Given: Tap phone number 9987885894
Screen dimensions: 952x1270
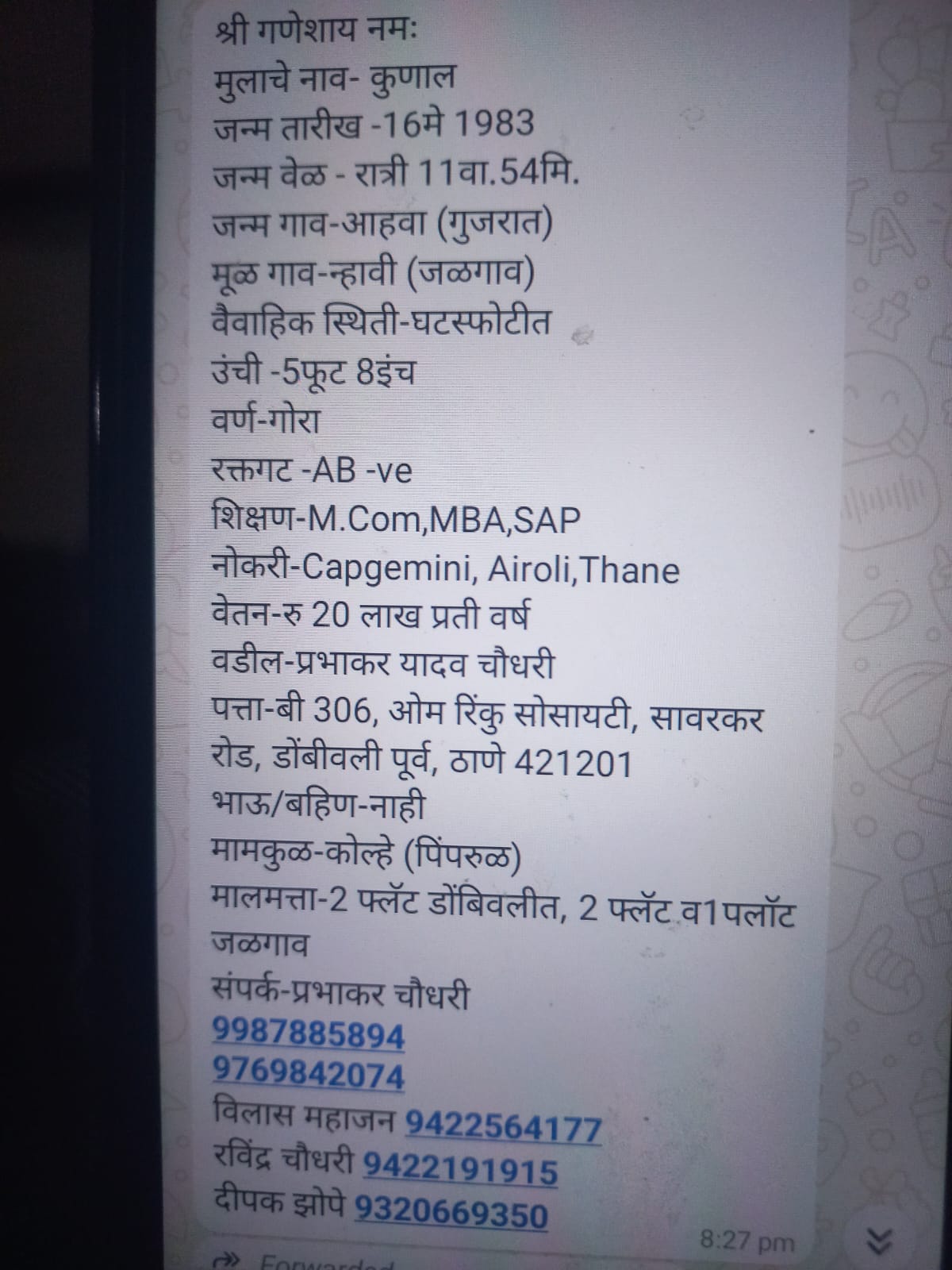Looking at the screenshot, I should 308,1034.
